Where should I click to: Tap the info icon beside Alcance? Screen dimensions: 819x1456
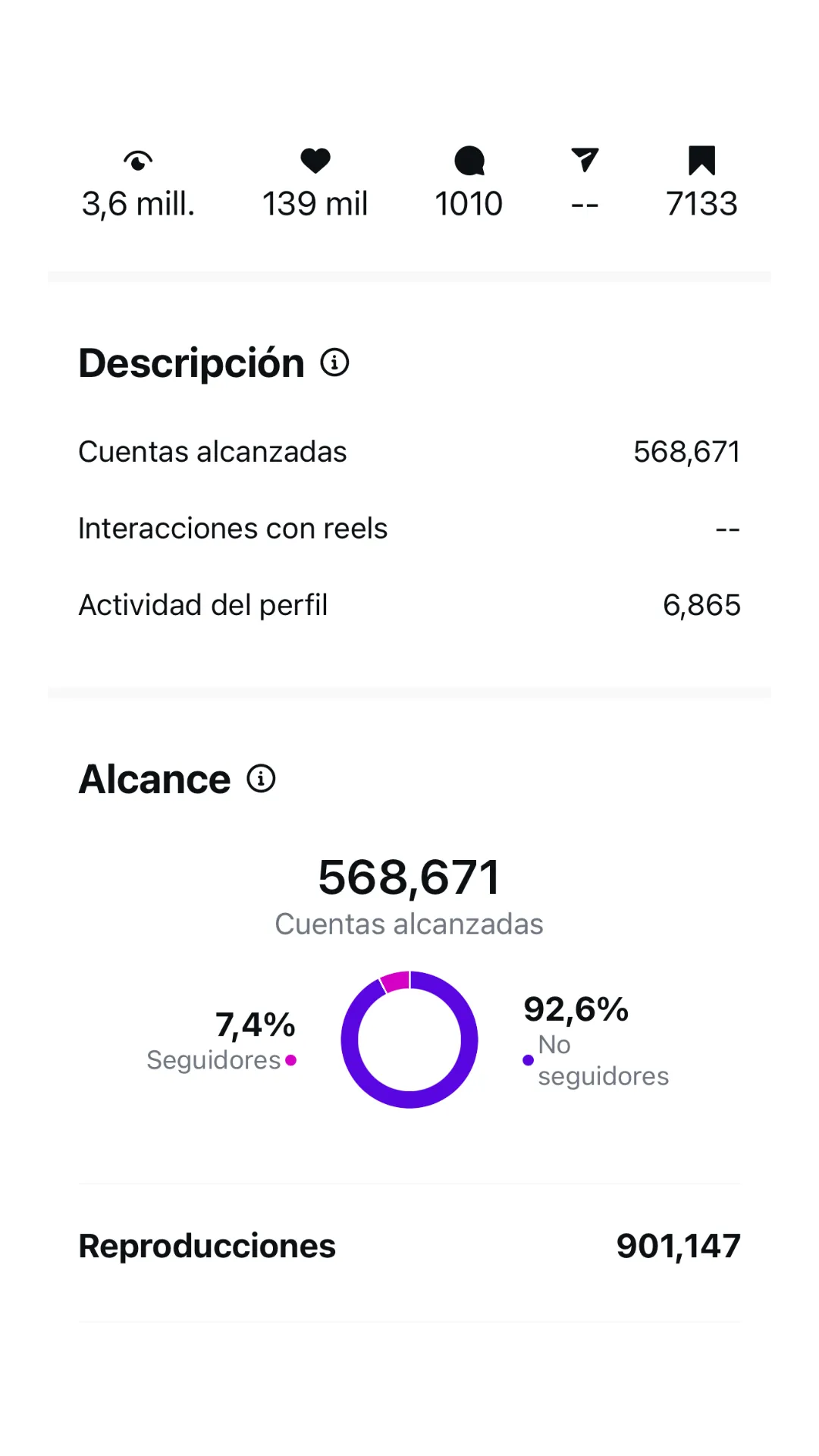(x=261, y=778)
